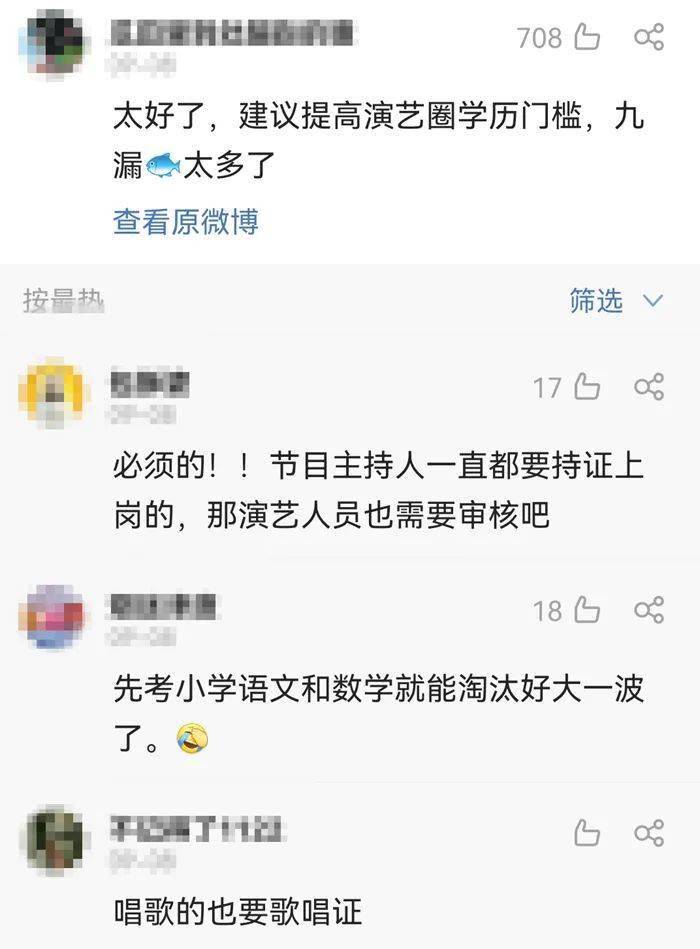The height and width of the screenshot is (949, 700).
Task: Share the reply about 小学语文和数学
Action: tap(649, 610)
